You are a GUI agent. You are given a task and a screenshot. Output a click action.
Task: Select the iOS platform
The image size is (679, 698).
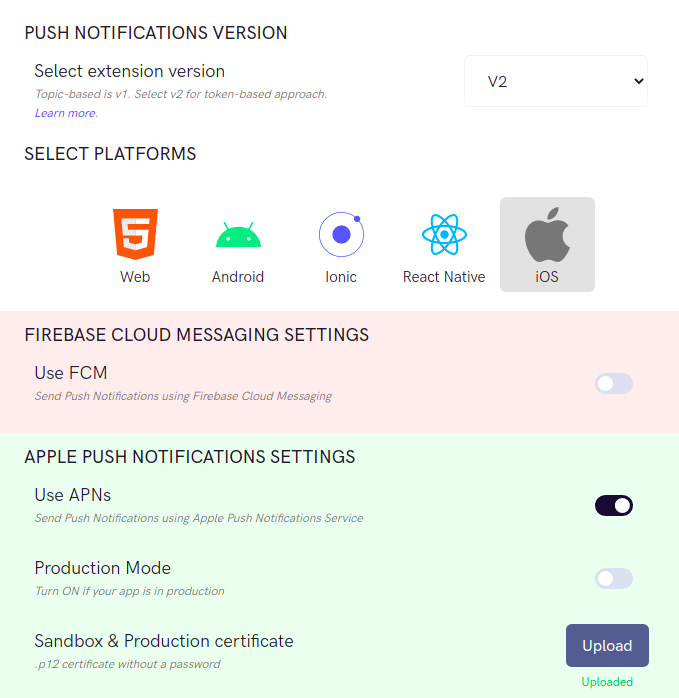(x=547, y=245)
